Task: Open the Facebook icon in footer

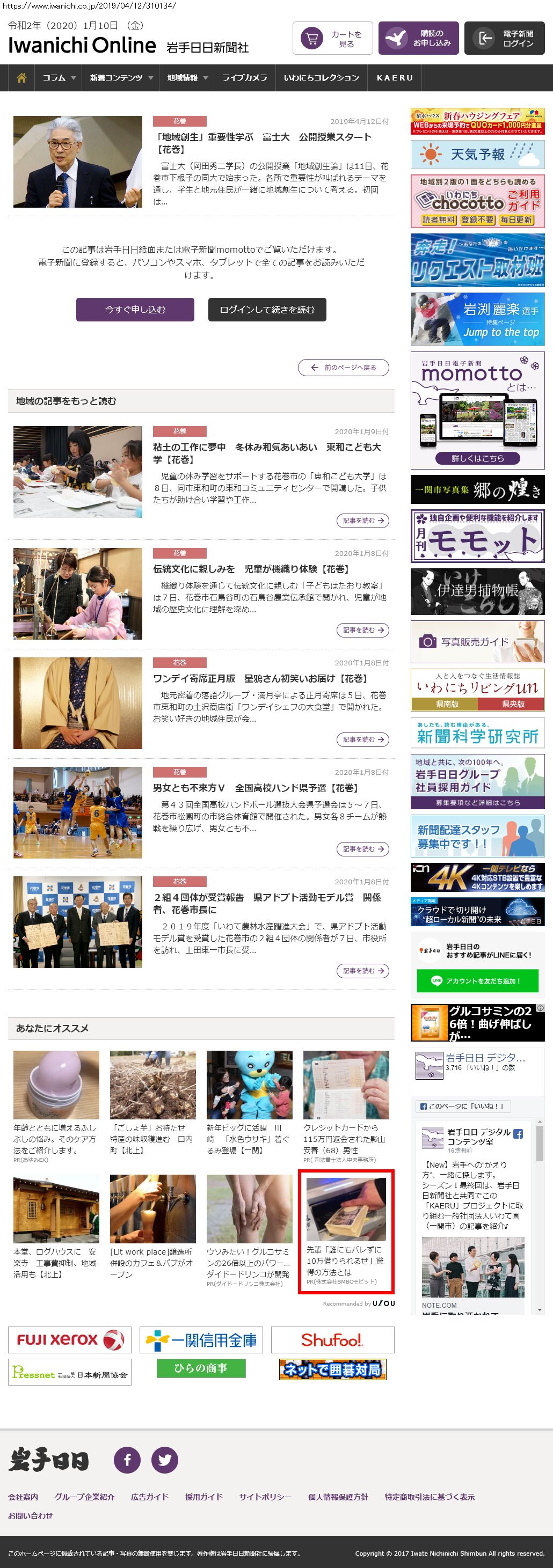Action: click(x=127, y=1459)
